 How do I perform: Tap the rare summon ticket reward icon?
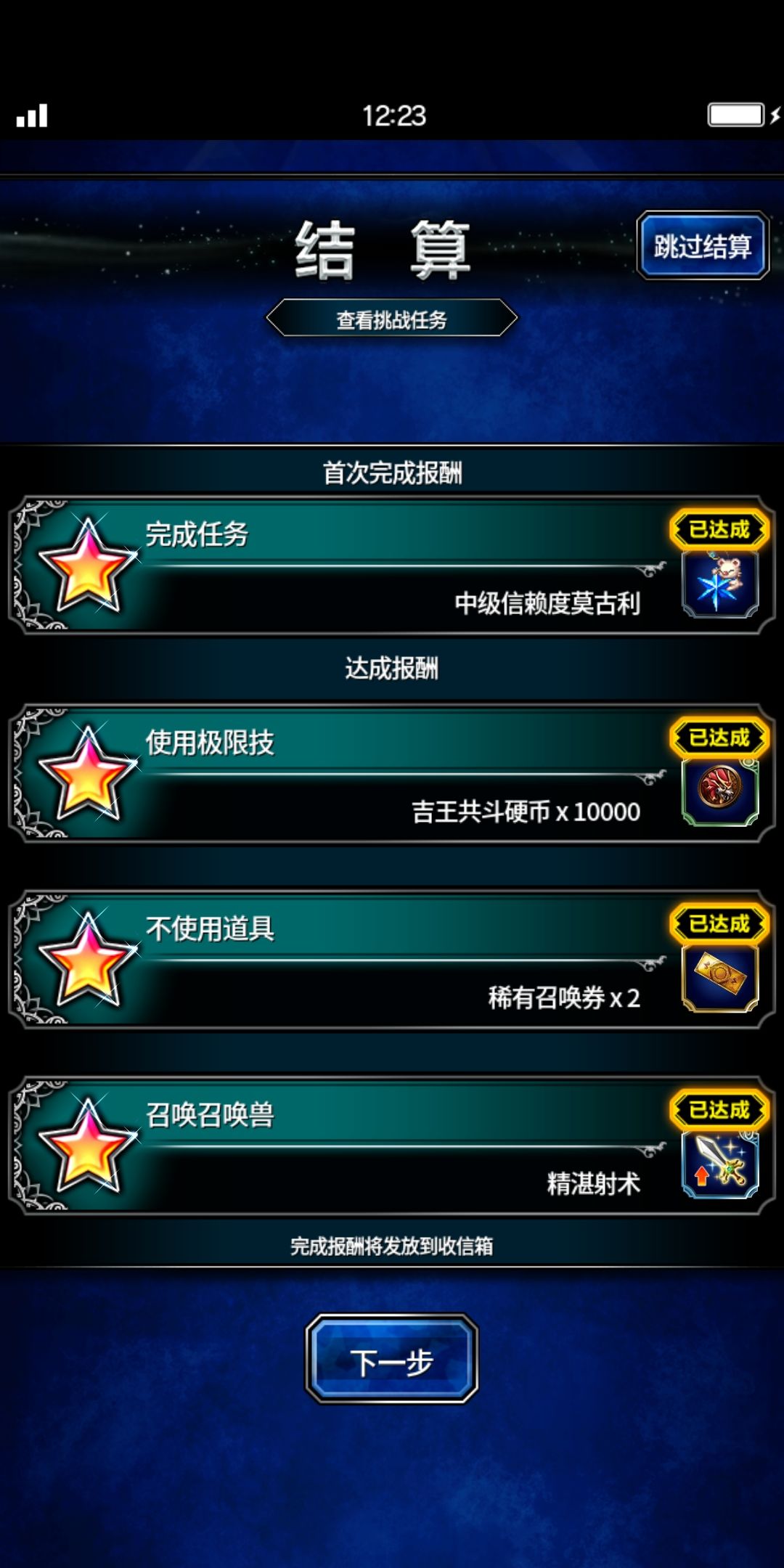[x=719, y=976]
